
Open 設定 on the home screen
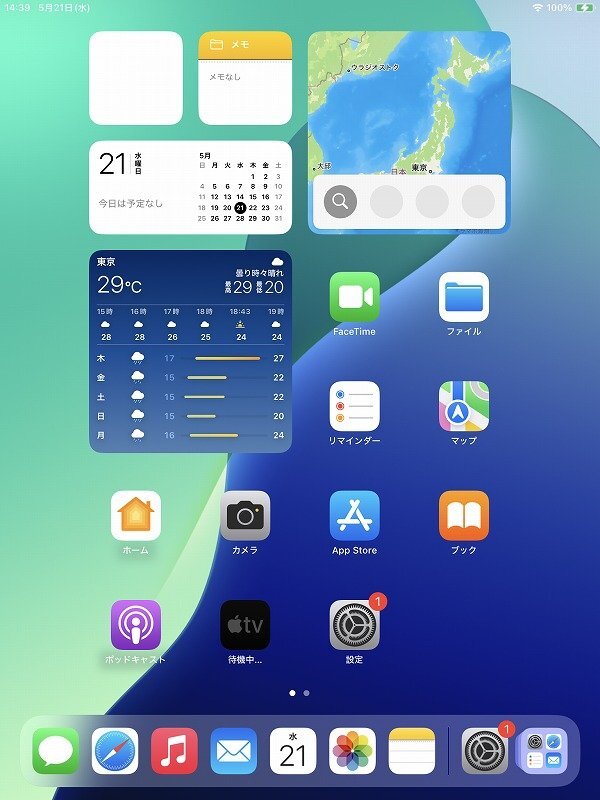click(x=354, y=625)
